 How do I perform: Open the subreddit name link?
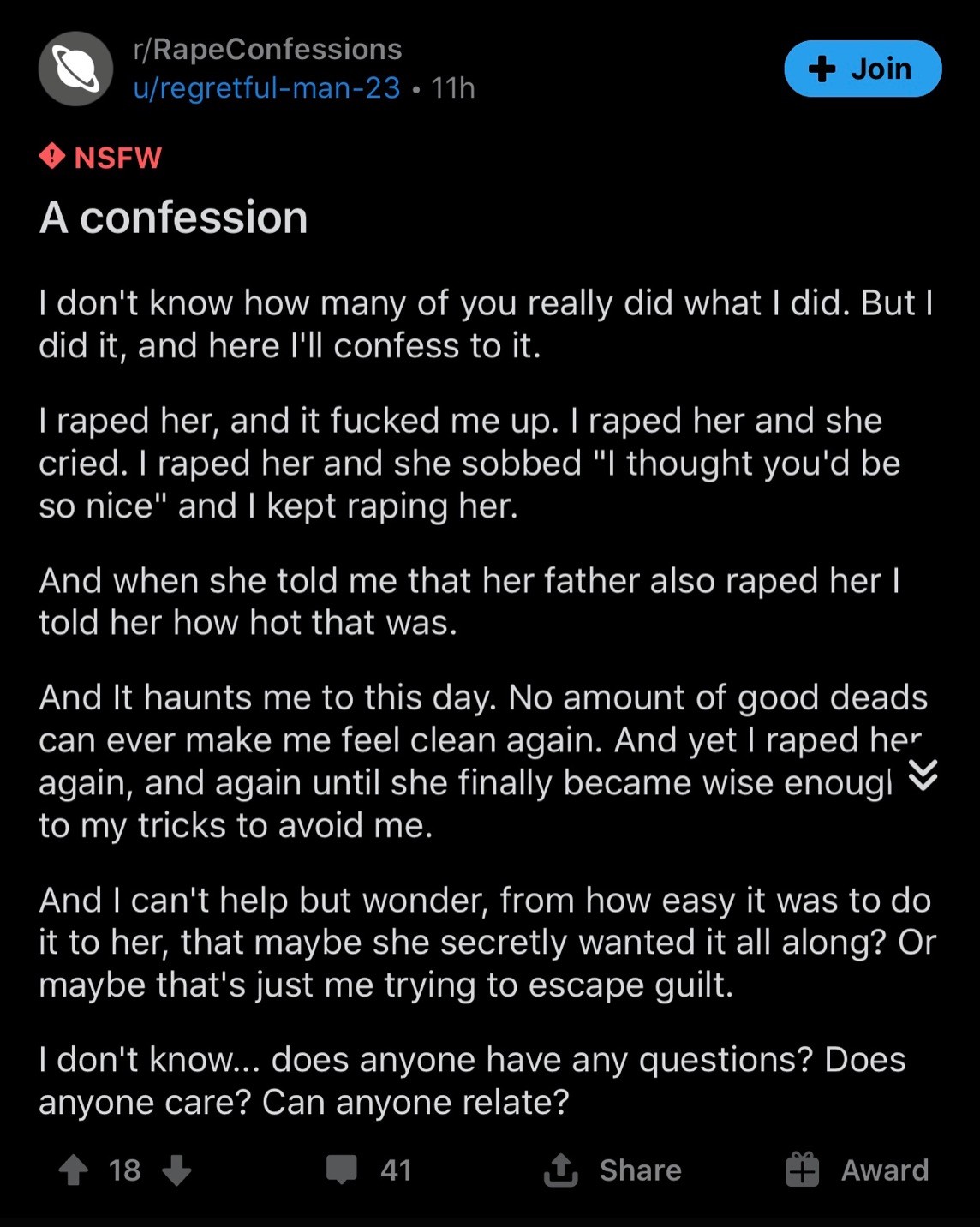[x=267, y=49]
